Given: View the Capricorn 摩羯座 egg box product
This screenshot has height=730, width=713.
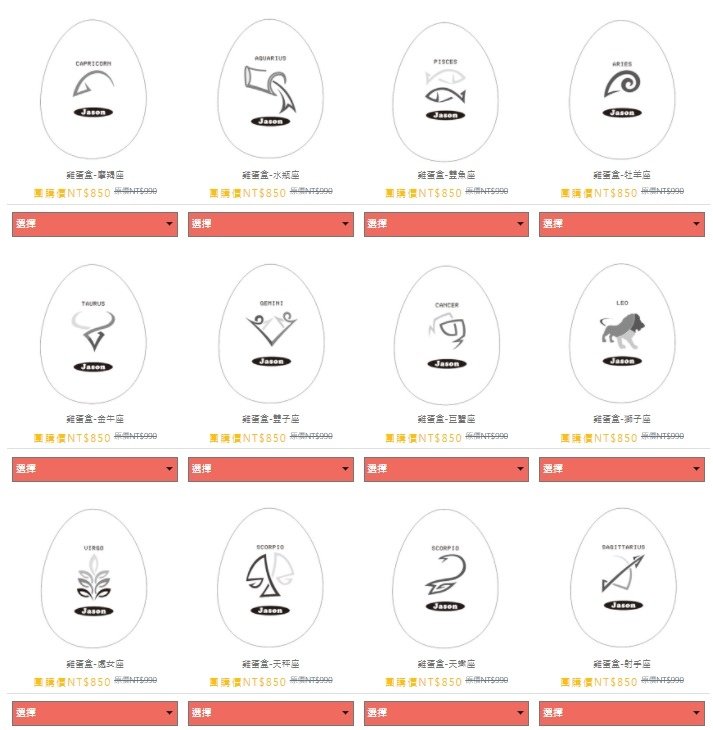Looking at the screenshot, I should point(94,90).
